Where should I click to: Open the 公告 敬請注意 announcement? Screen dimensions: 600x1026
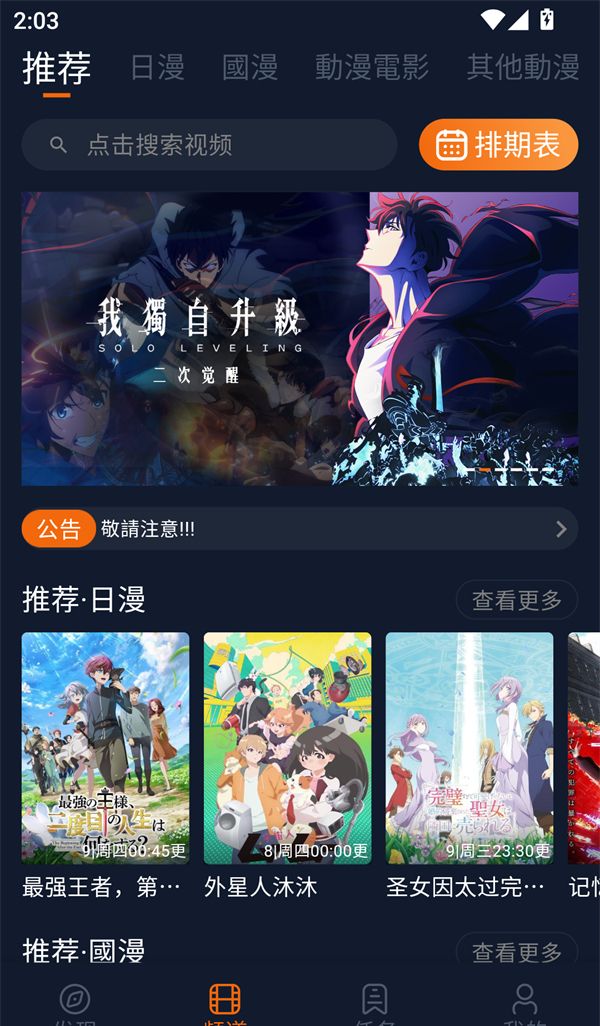pyautogui.click(x=300, y=529)
